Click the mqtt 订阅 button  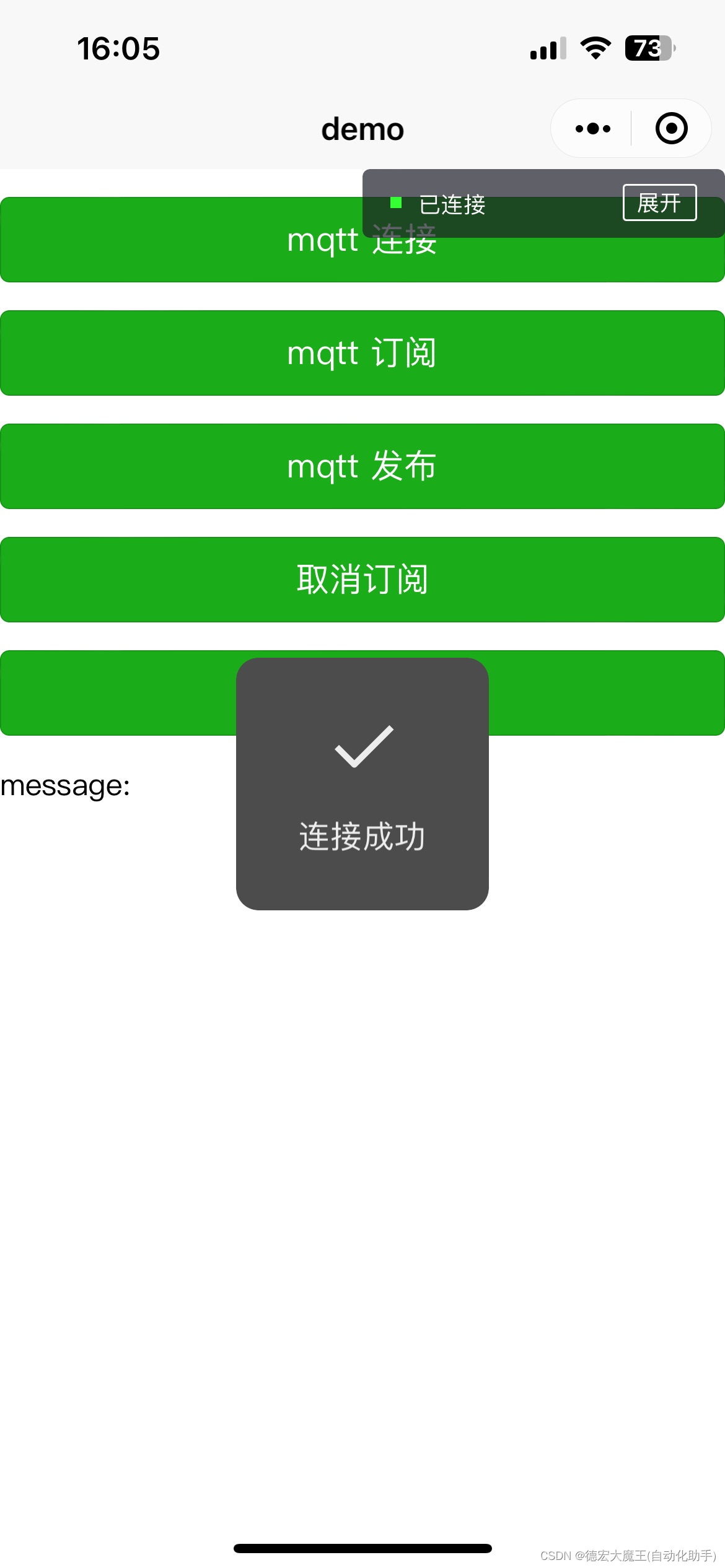[x=362, y=352]
